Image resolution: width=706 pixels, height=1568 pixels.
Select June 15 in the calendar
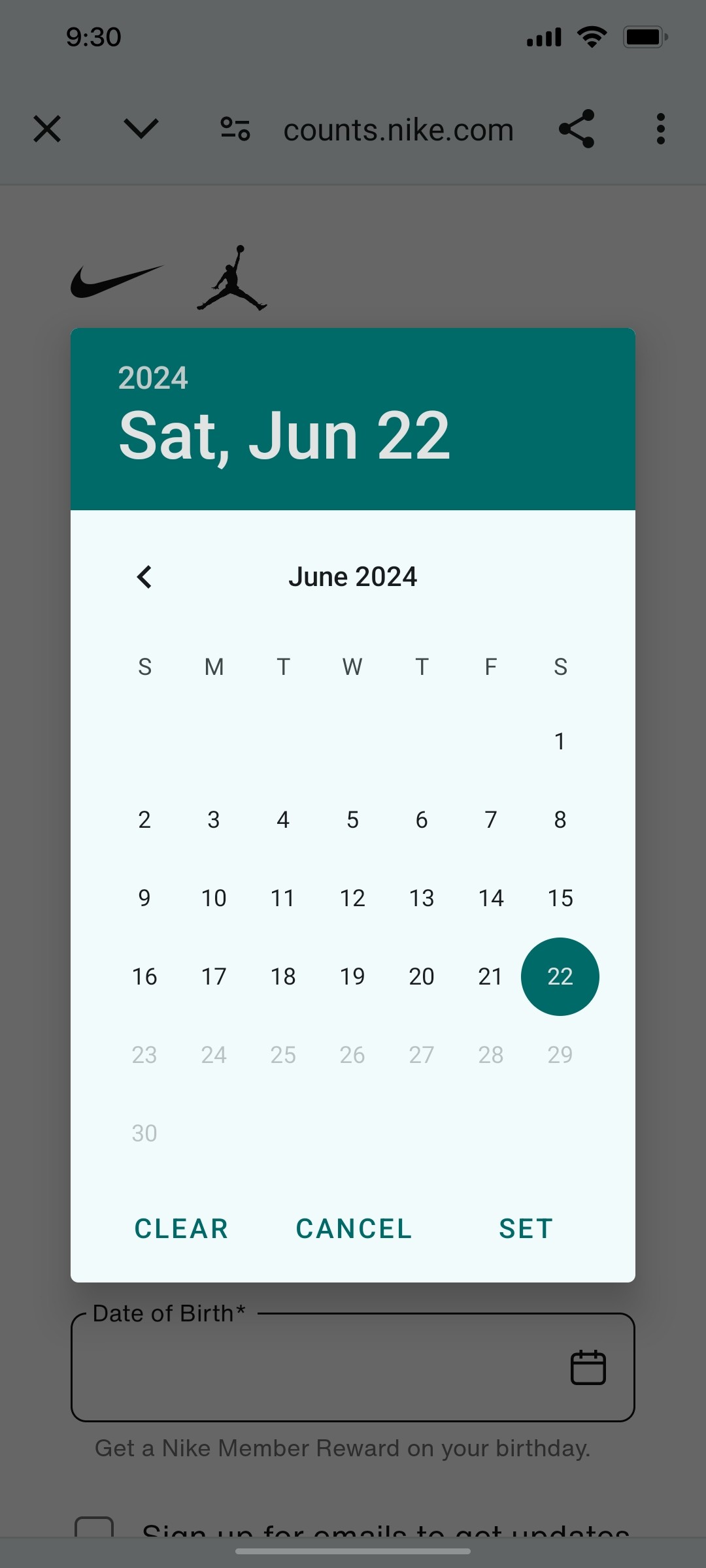click(x=560, y=898)
